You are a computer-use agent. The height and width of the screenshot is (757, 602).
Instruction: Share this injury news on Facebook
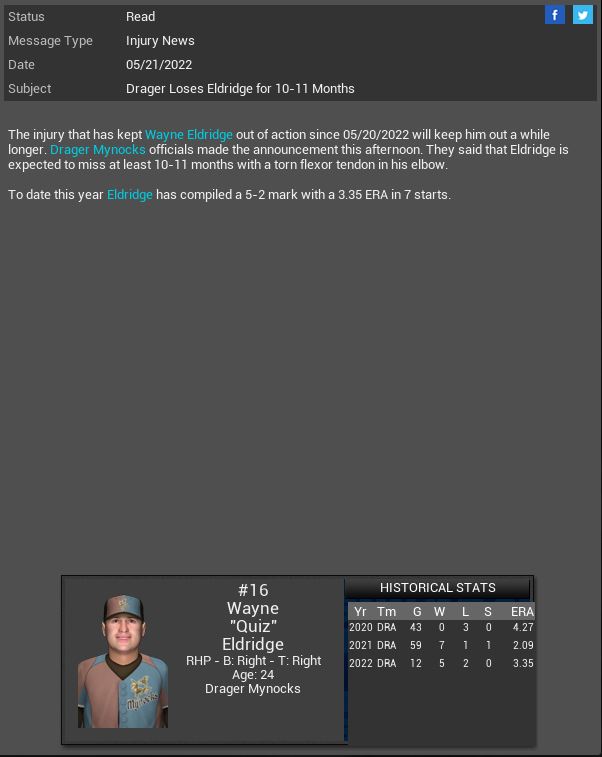click(x=555, y=15)
